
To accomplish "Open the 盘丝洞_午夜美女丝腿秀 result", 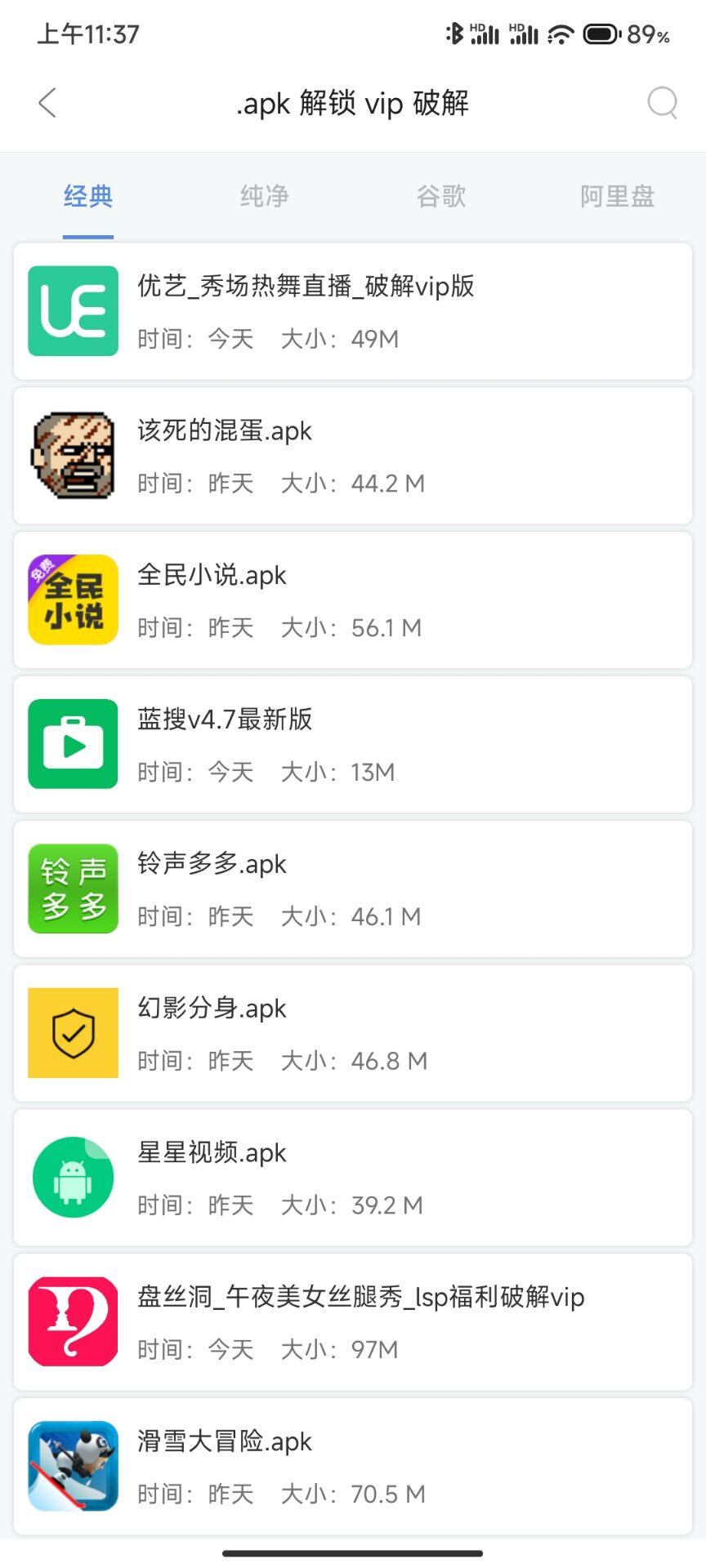I will pyautogui.click(x=353, y=1321).
